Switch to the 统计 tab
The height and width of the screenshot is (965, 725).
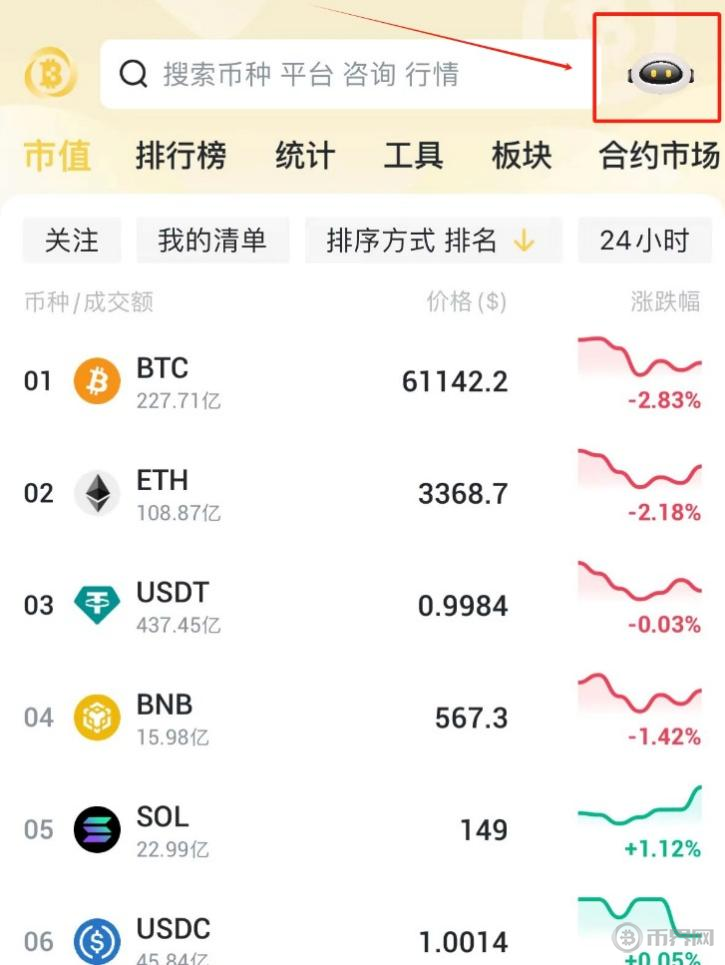pyautogui.click(x=305, y=156)
